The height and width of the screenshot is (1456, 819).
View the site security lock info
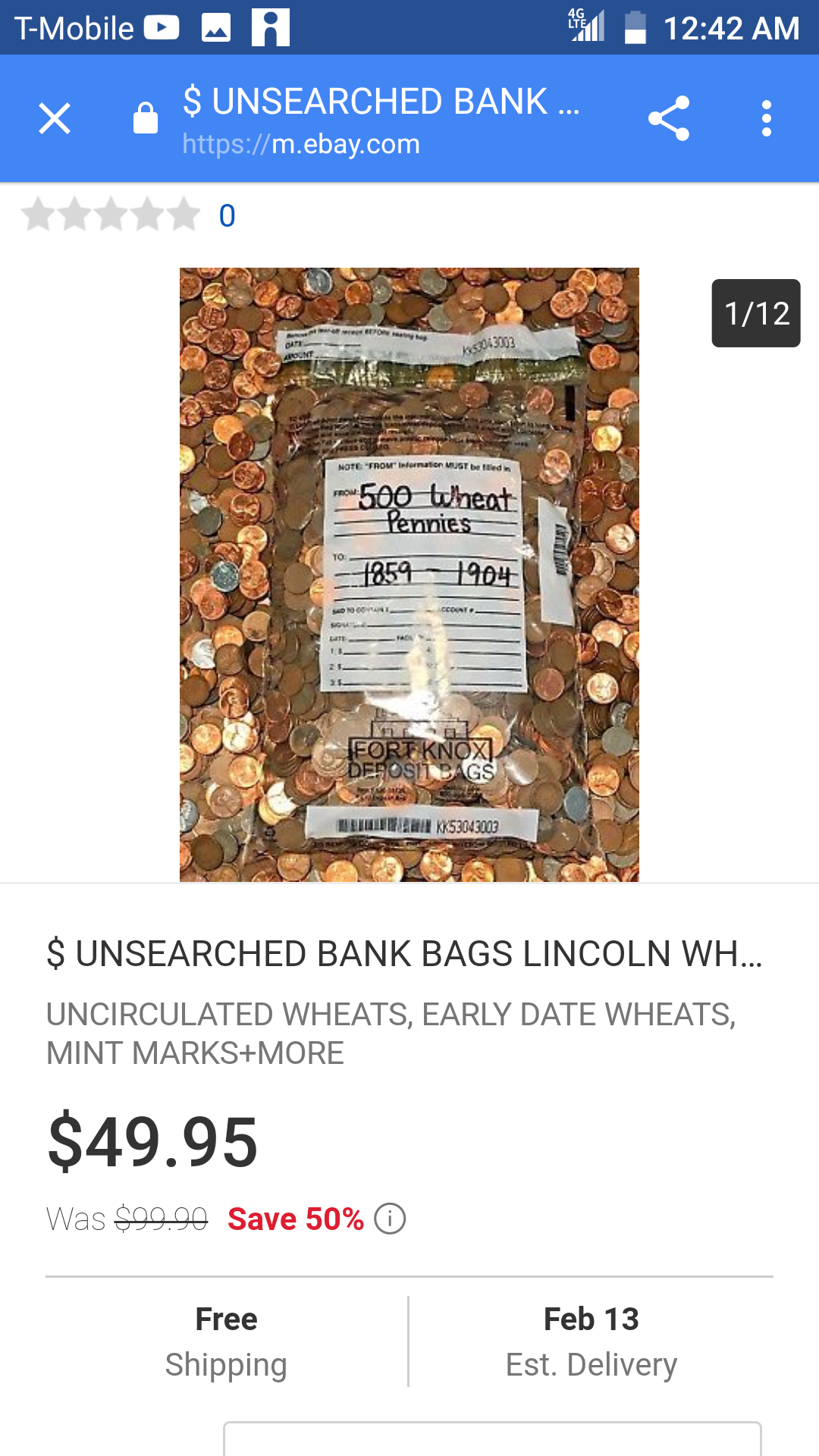point(146,119)
